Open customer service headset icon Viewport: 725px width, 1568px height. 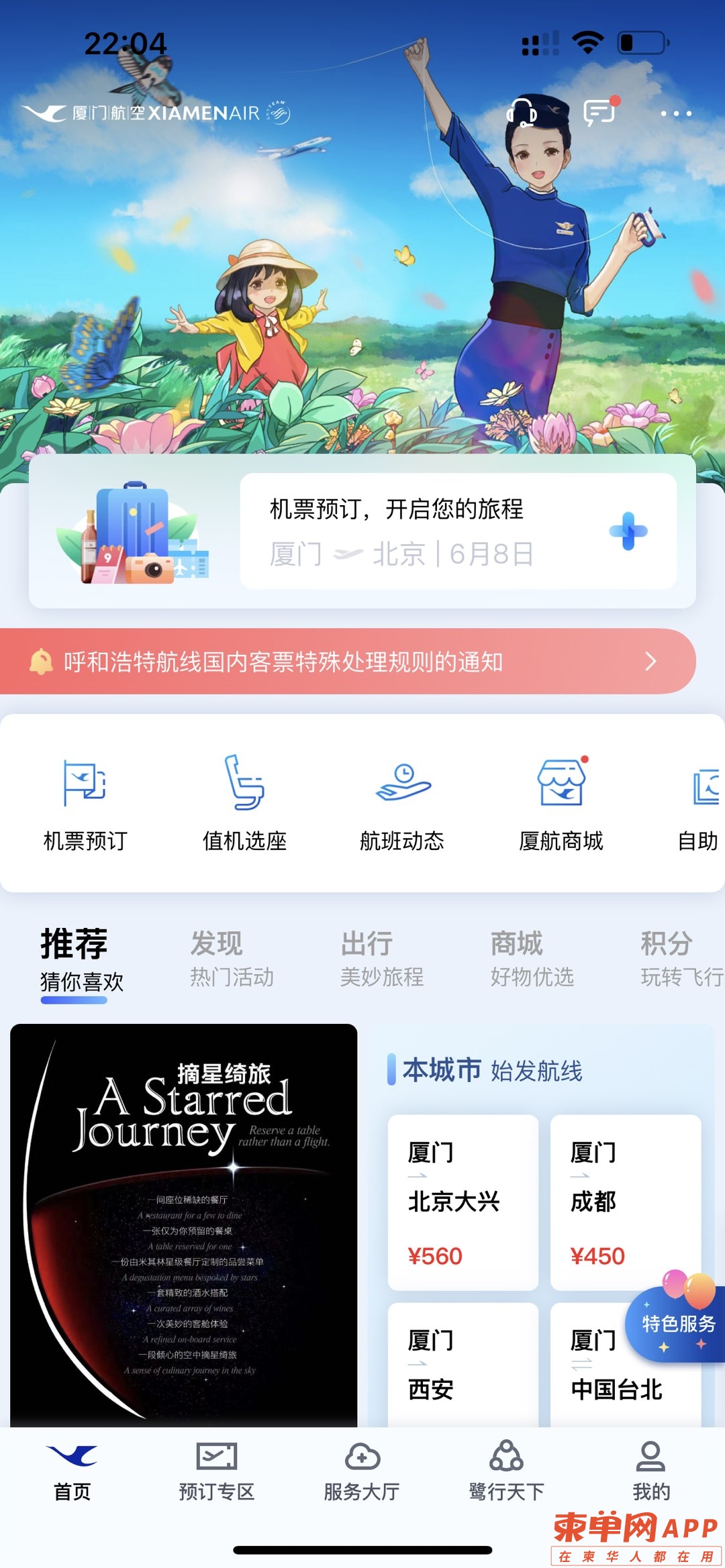[522, 113]
